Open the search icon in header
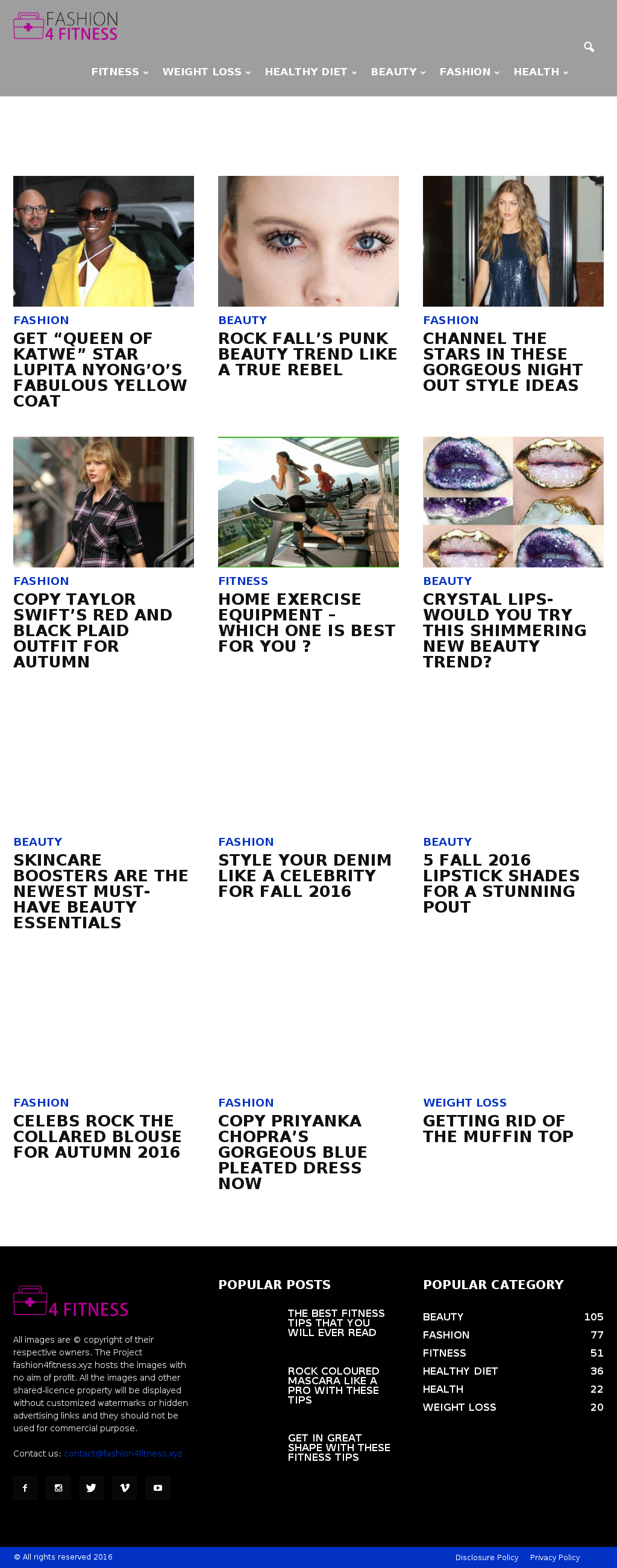The image size is (617, 1568). (x=588, y=47)
